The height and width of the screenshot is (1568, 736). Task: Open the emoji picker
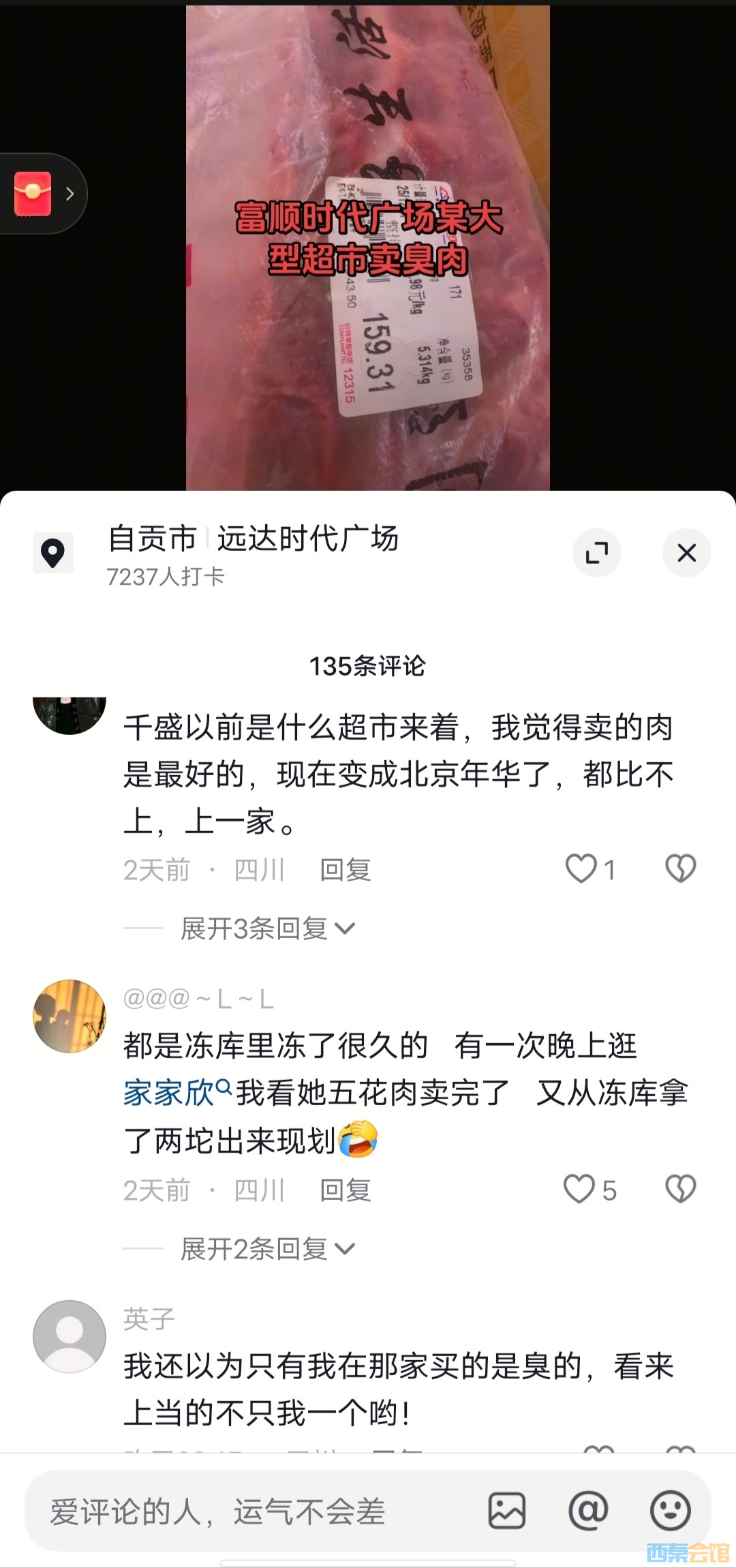(x=671, y=1511)
